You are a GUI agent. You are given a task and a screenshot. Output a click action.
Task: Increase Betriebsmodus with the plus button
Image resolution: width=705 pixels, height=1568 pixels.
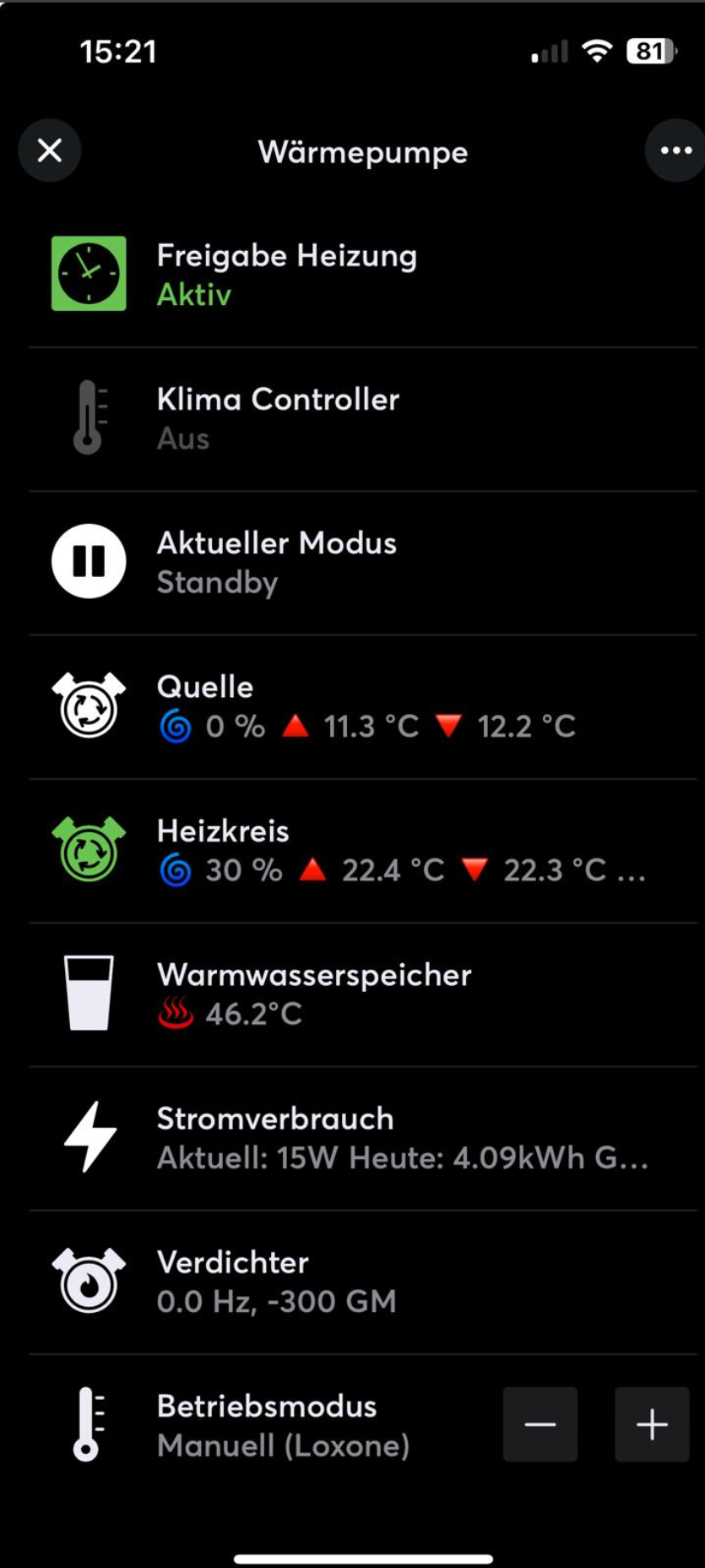[x=652, y=1425]
